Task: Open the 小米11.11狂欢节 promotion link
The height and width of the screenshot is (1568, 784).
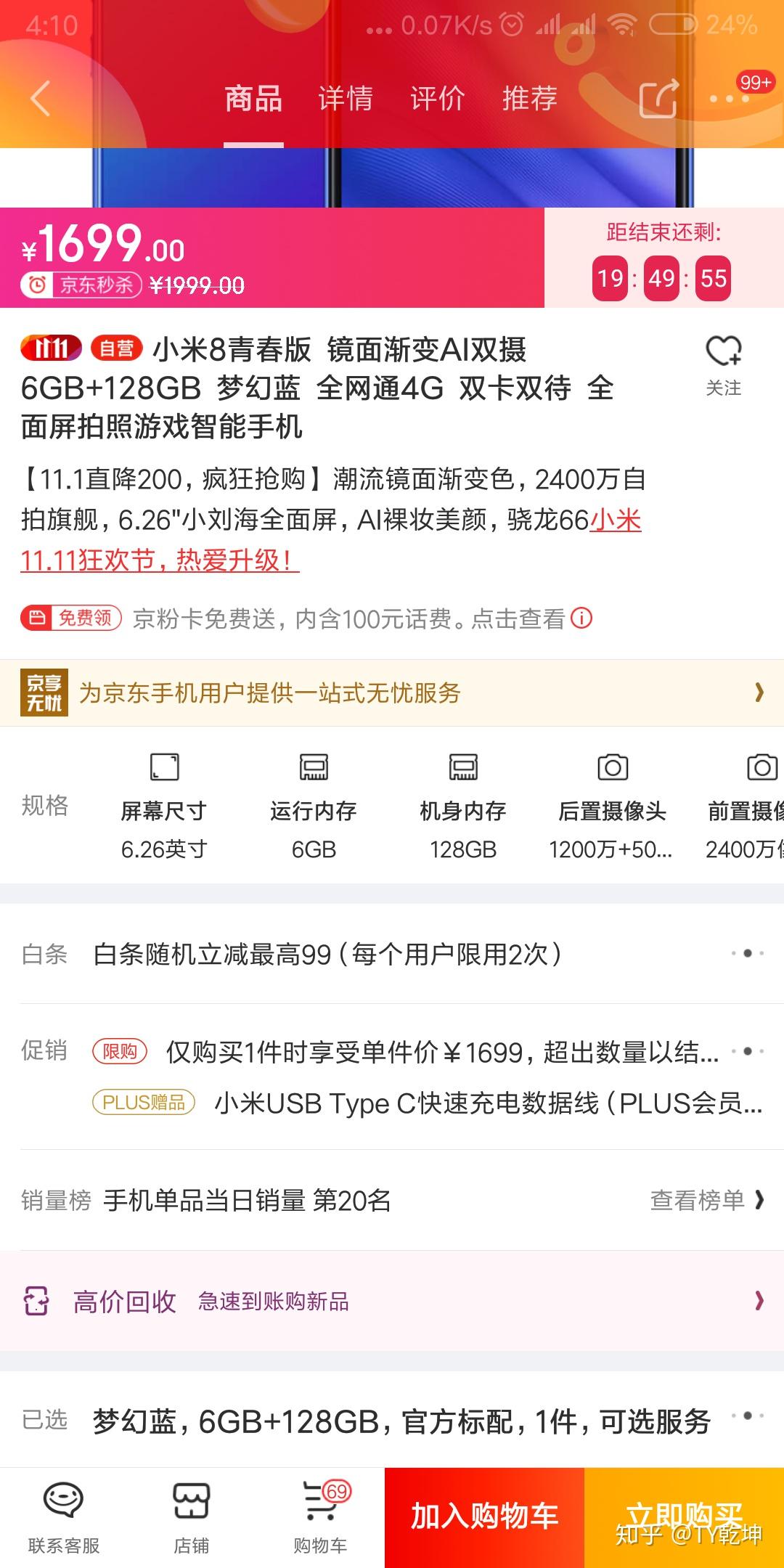Action: [x=160, y=560]
